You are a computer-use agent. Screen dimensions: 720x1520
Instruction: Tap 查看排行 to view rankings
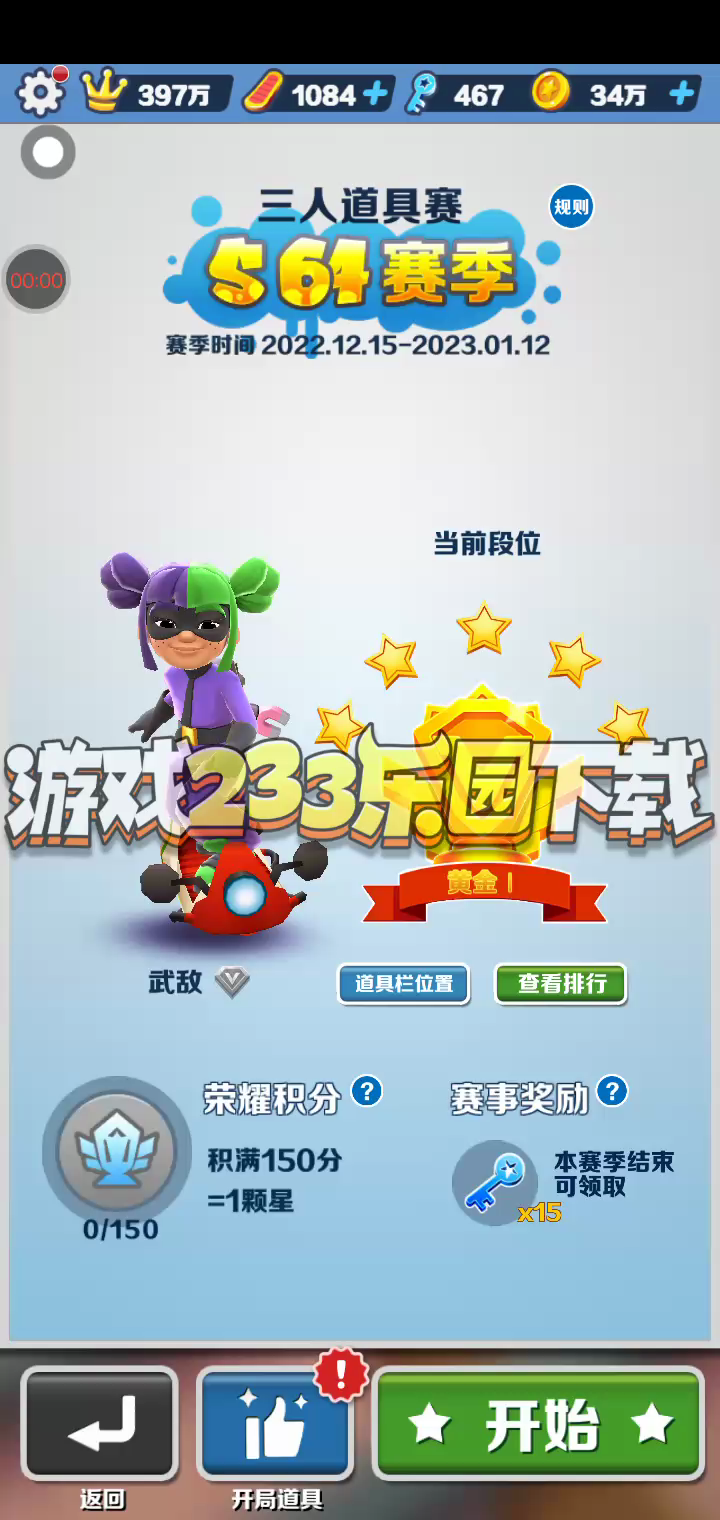click(x=561, y=984)
